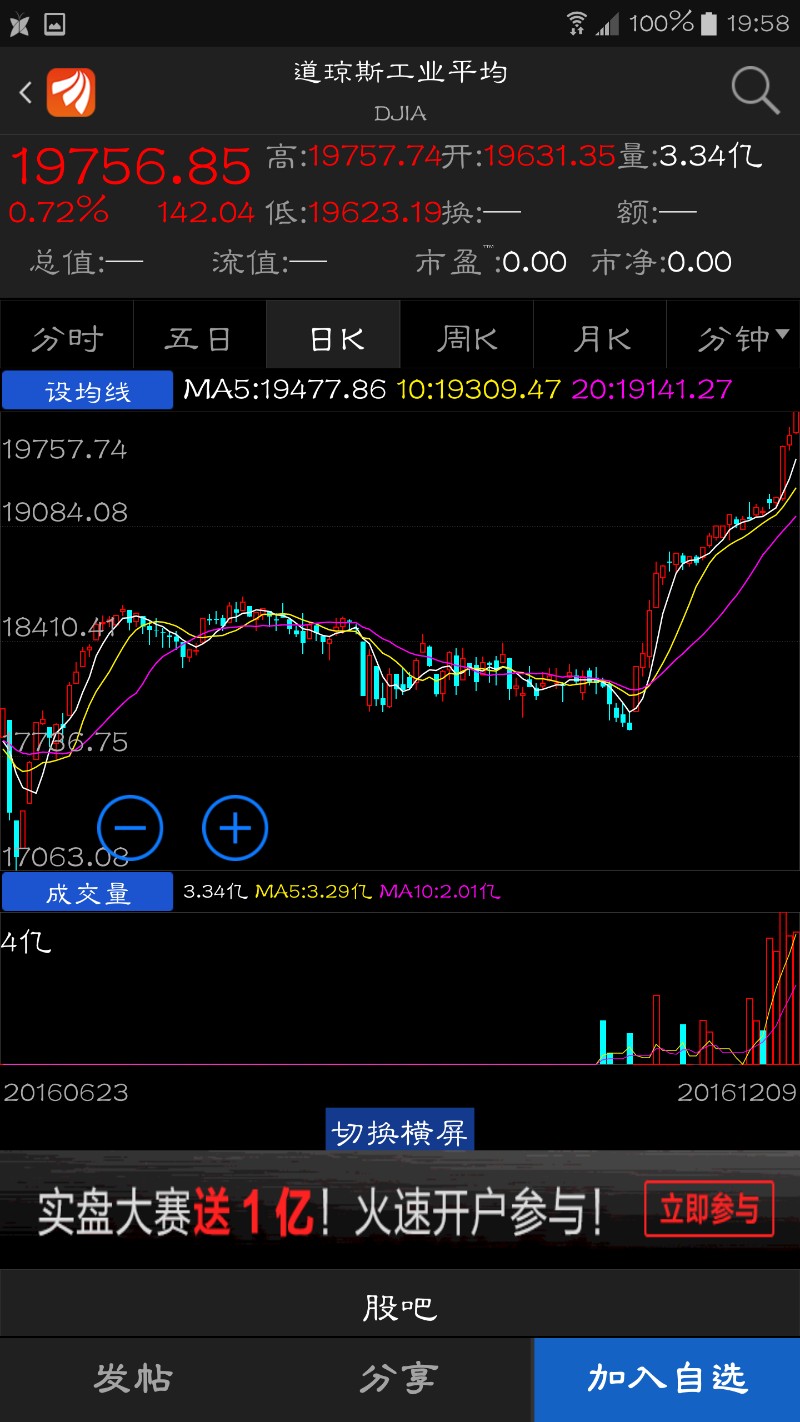Tap 立即参与 on the ad banner
800x1422 pixels.
point(709,1209)
